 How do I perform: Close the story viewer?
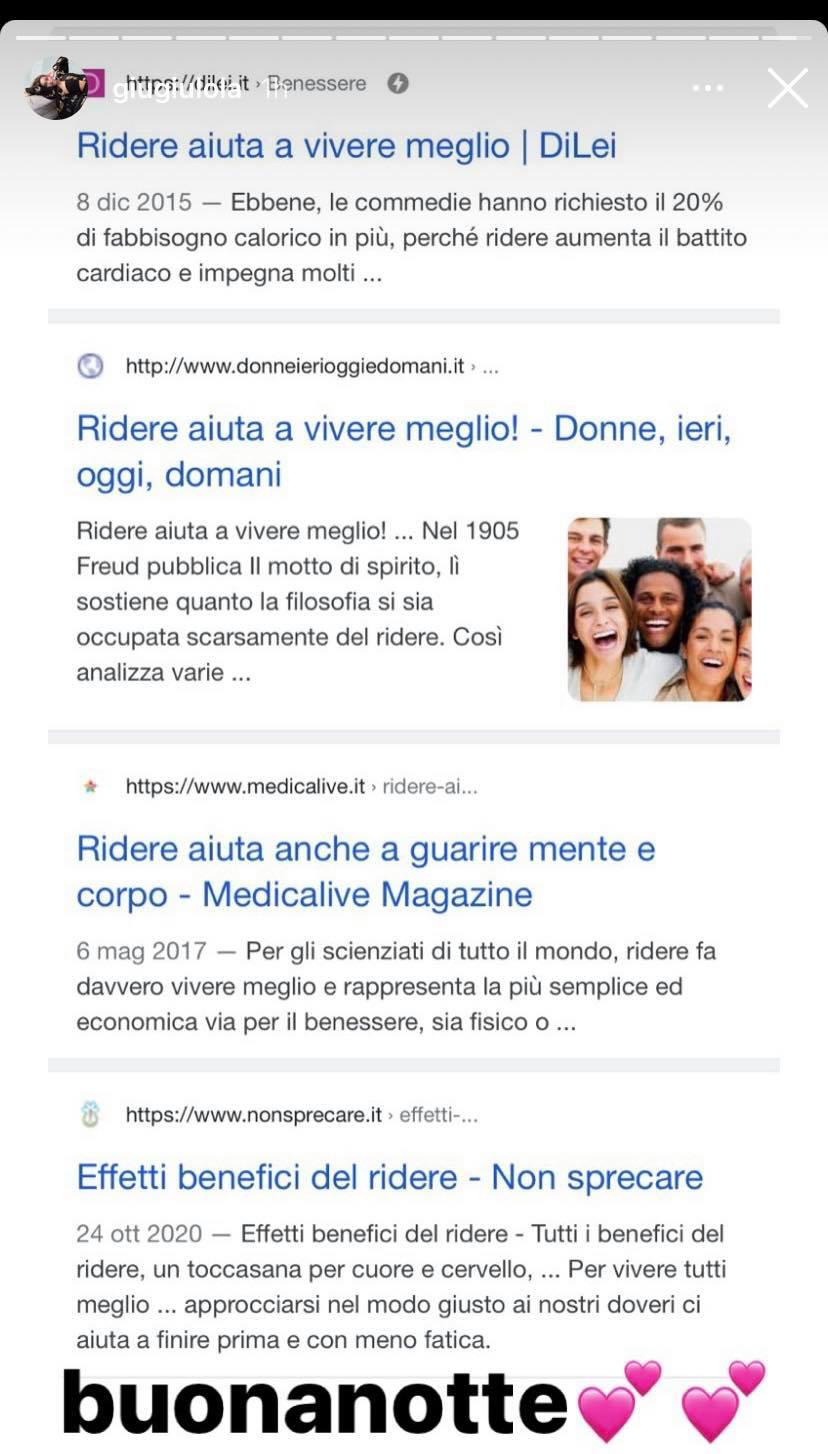point(787,88)
